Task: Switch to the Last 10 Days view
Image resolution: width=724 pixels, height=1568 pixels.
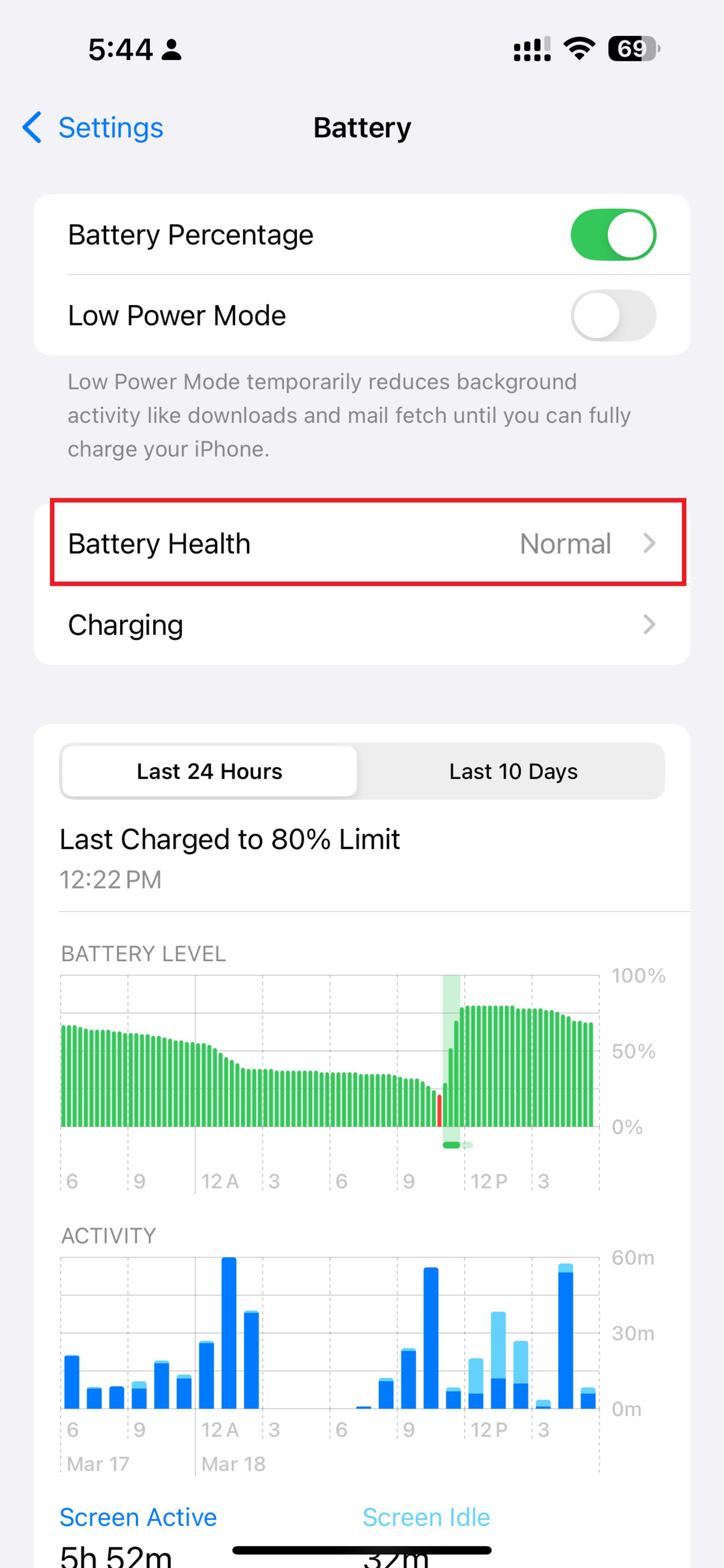Action: click(x=513, y=771)
